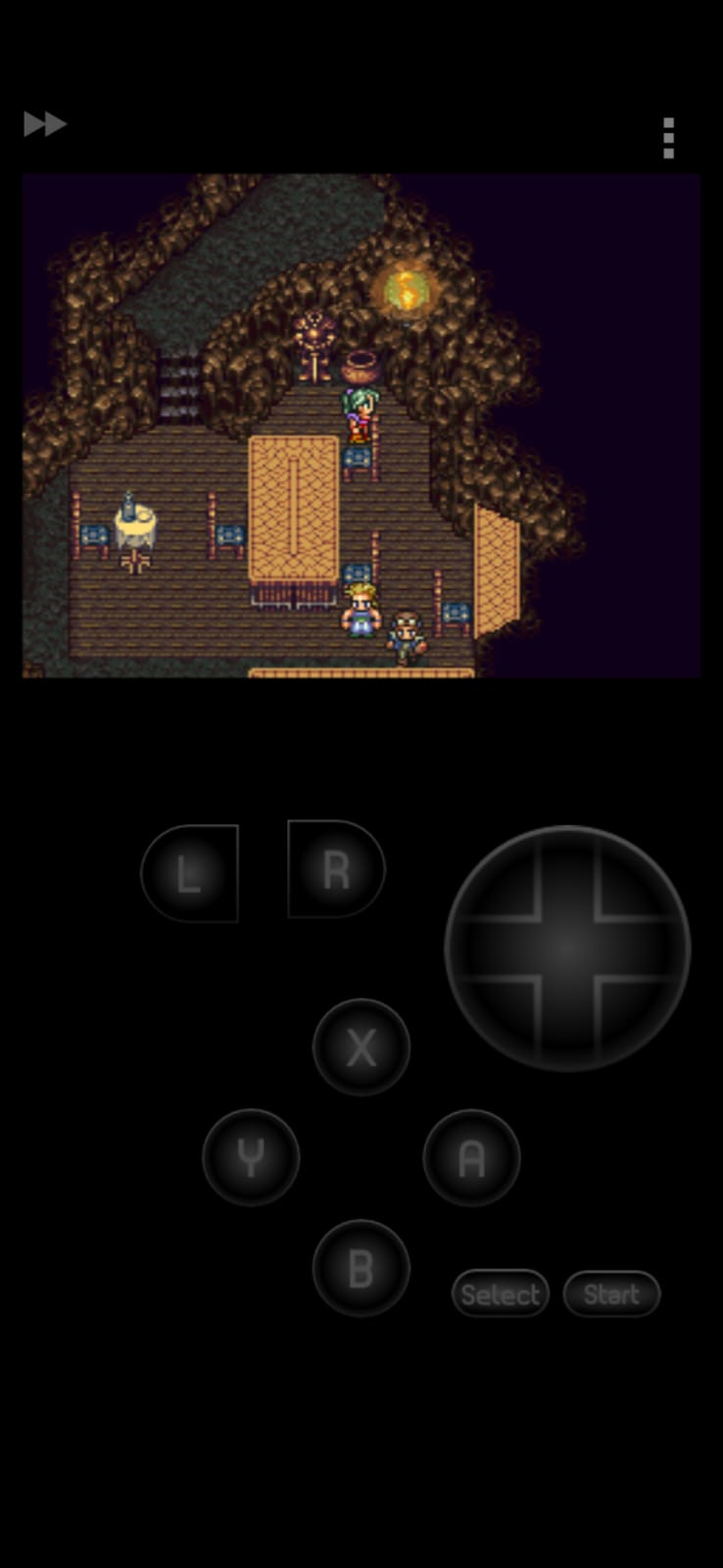723x1568 pixels.
Task: Hit the A button
Action: (471, 1158)
